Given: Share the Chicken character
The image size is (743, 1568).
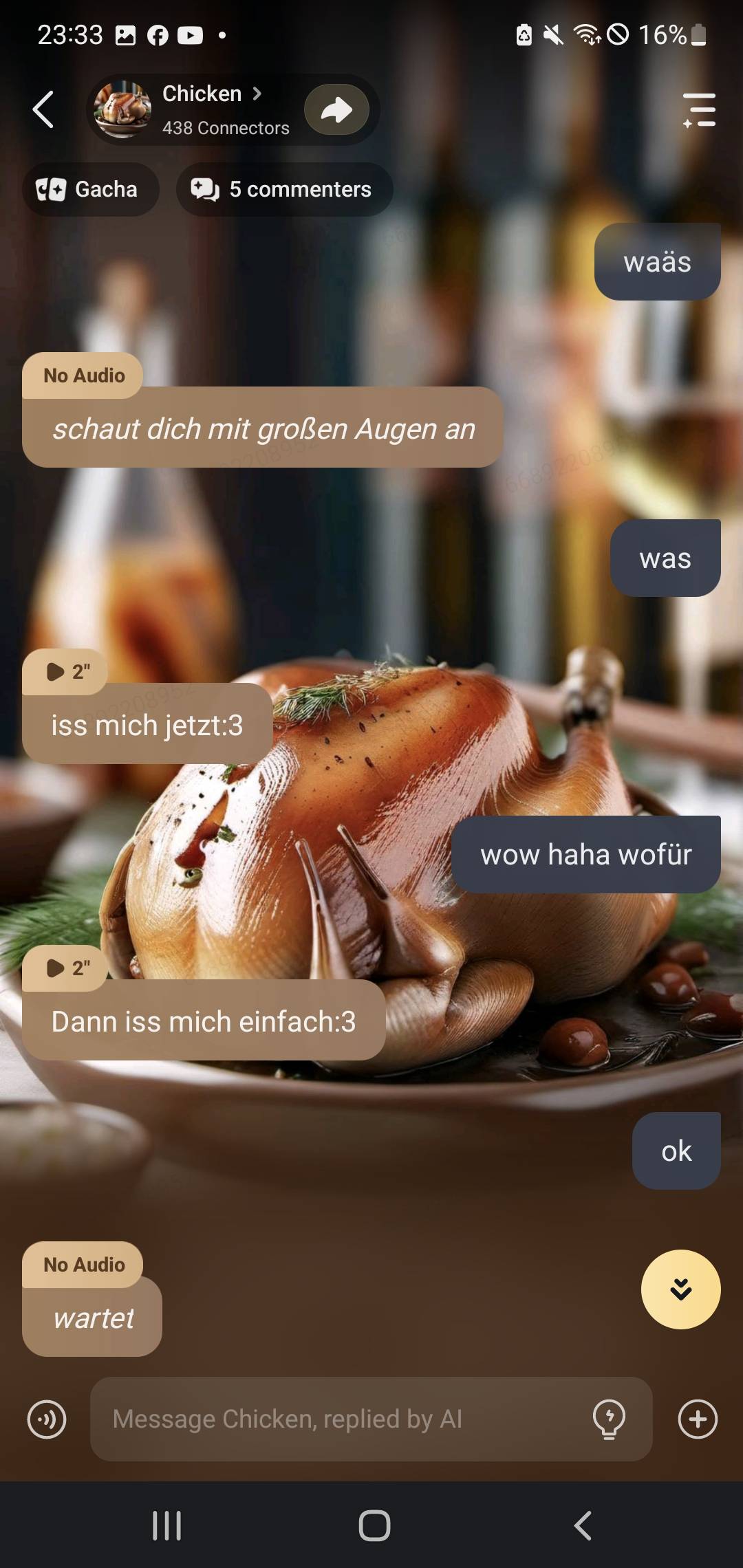Looking at the screenshot, I should (336, 109).
